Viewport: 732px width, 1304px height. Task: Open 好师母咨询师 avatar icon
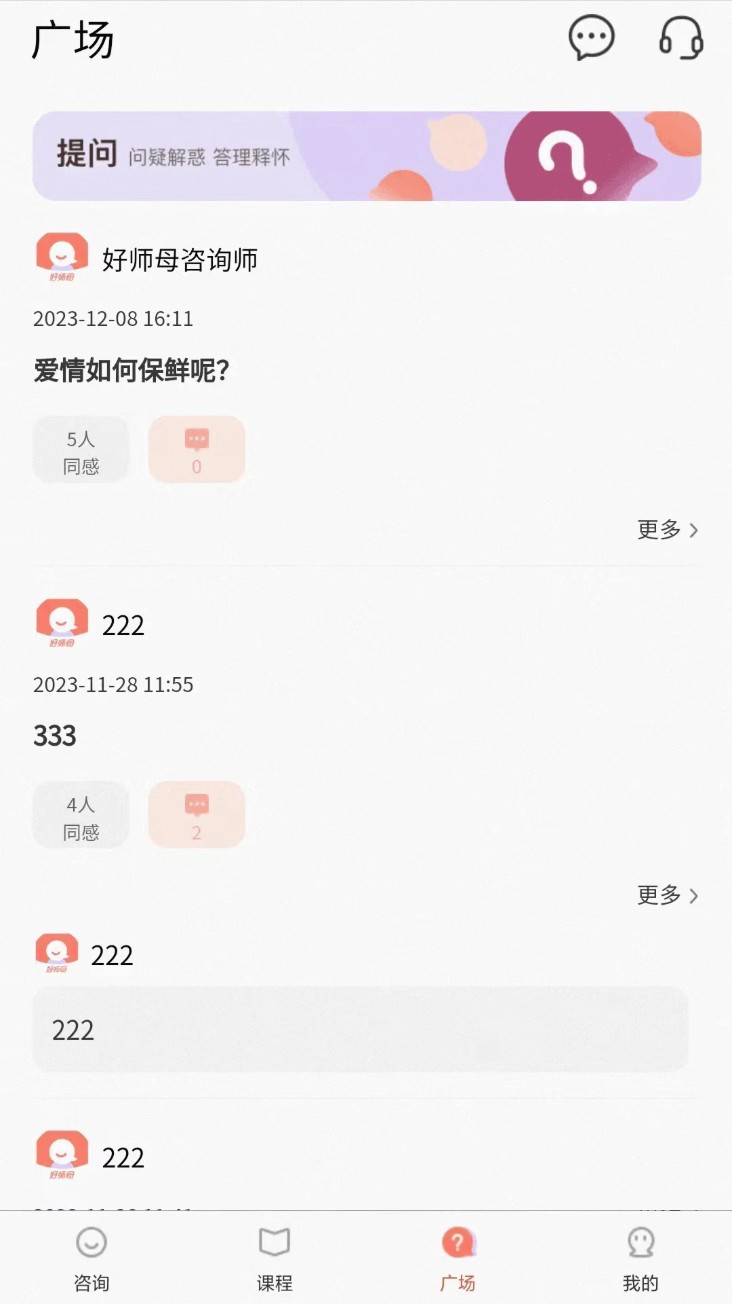pos(60,256)
